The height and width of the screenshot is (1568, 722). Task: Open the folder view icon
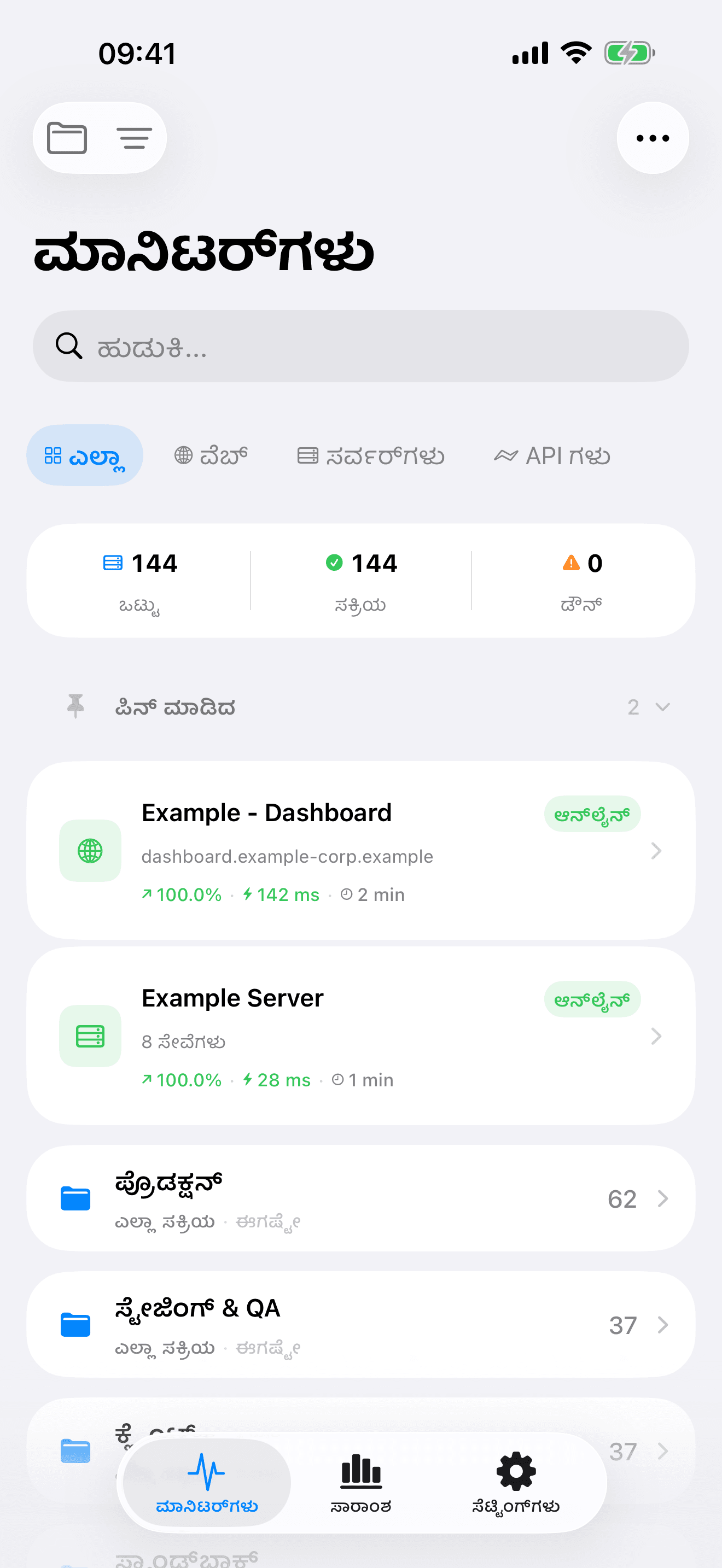coord(67,138)
